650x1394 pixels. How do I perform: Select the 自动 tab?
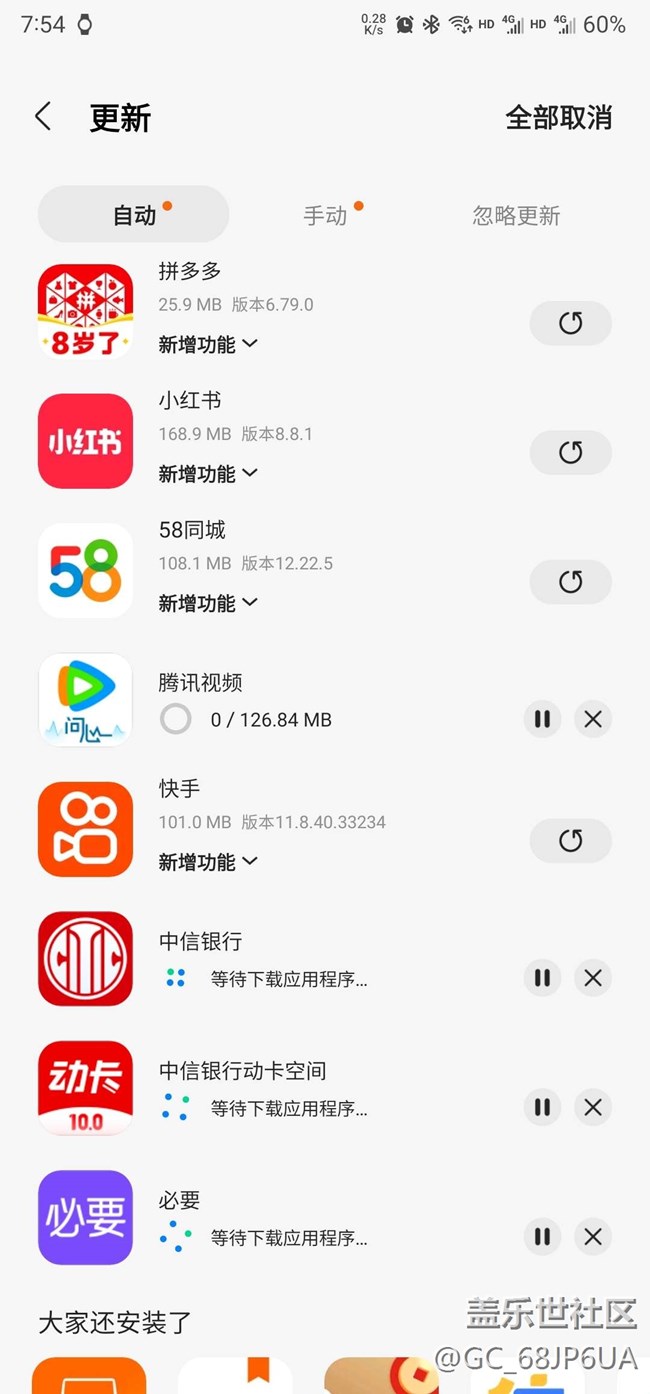point(134,214)
